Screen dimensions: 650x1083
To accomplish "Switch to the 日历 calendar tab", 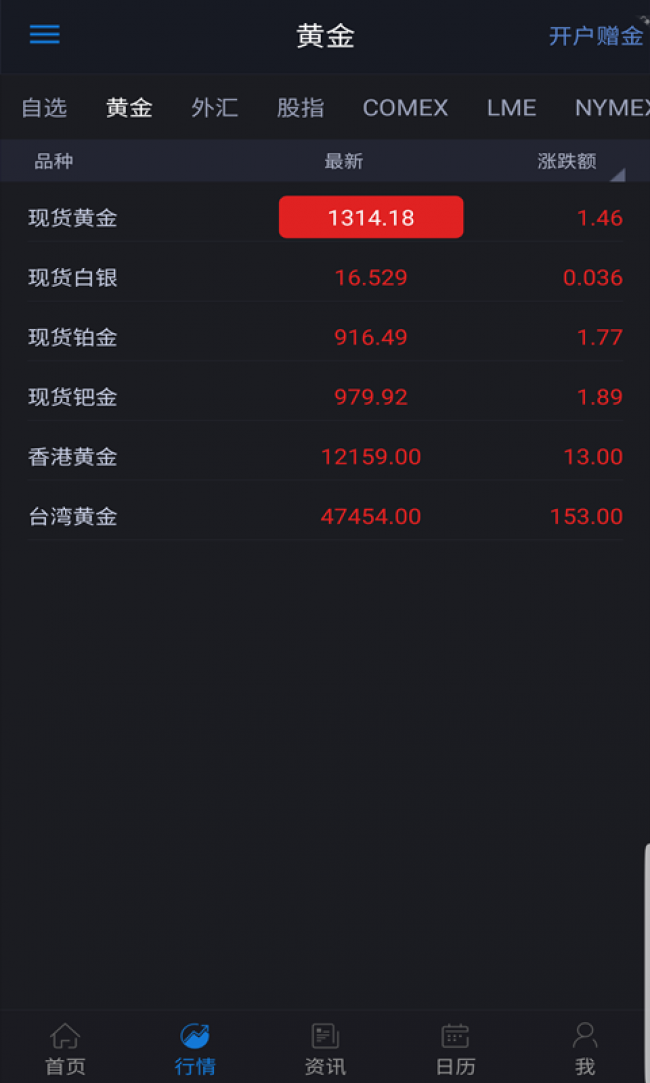I will 455,1048.
